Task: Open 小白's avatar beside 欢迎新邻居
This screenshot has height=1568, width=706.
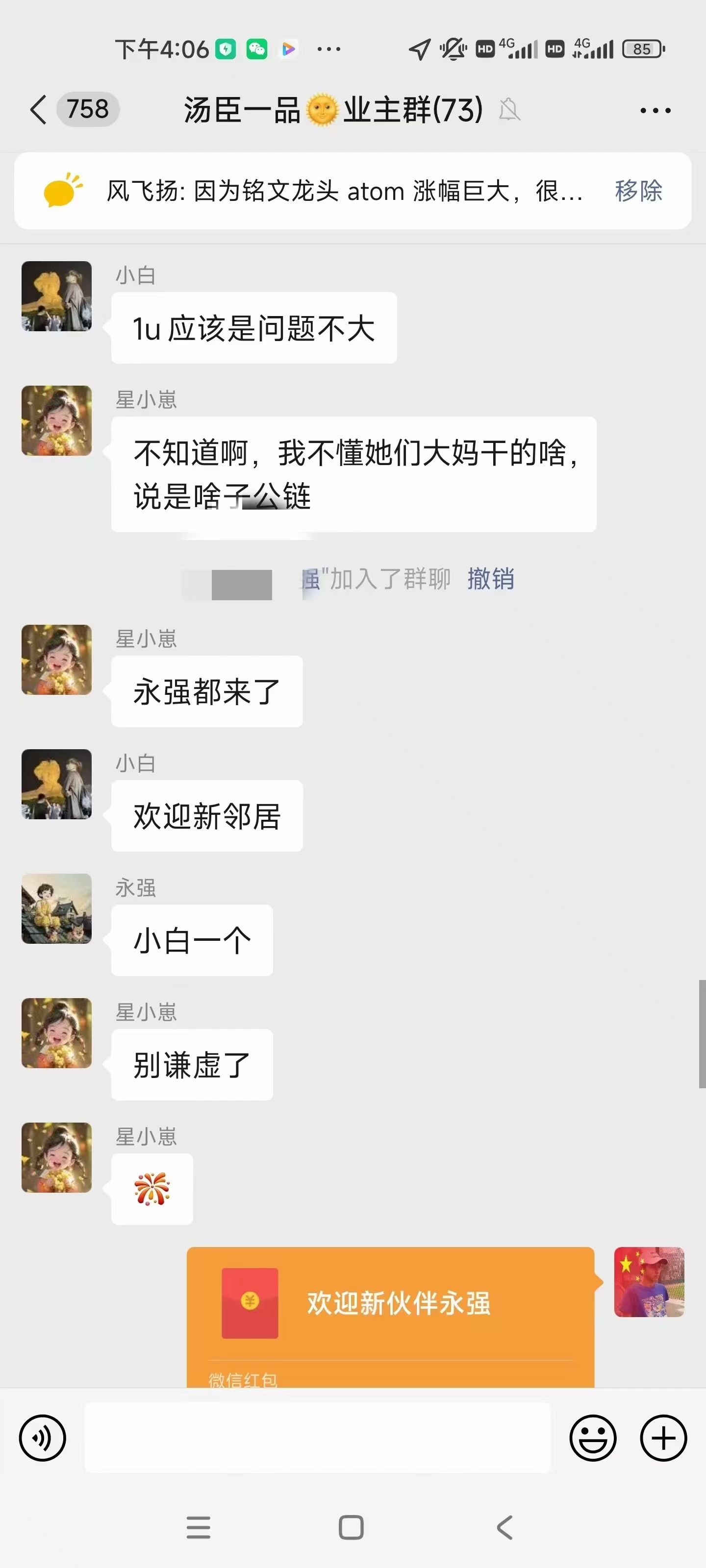Action: tap(57, 784)
